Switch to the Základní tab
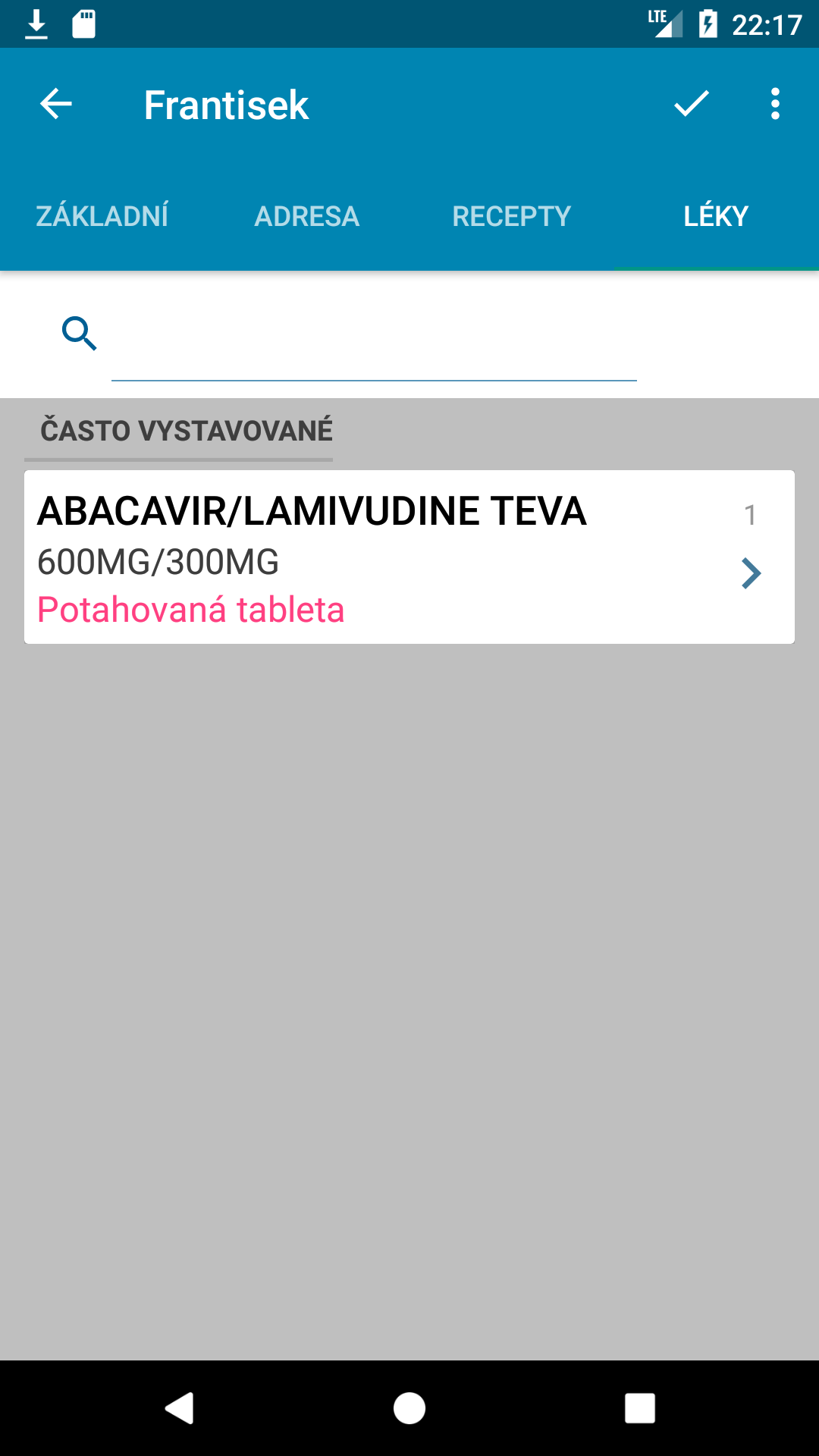This screenshot has height=1456, width=819. [x=102, y=216]
